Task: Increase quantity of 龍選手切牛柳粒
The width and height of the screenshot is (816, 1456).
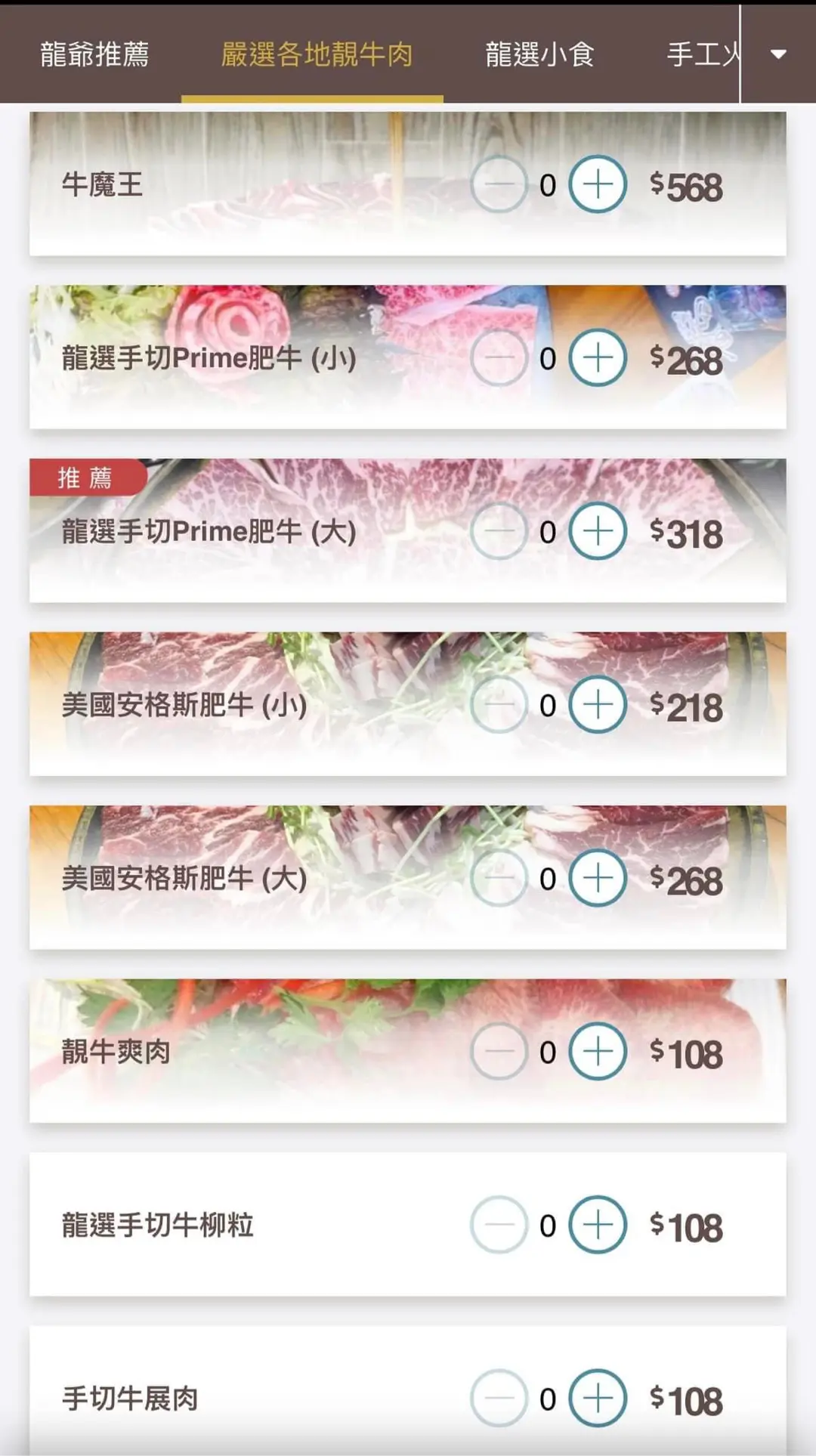Action: click(597, 1225)
